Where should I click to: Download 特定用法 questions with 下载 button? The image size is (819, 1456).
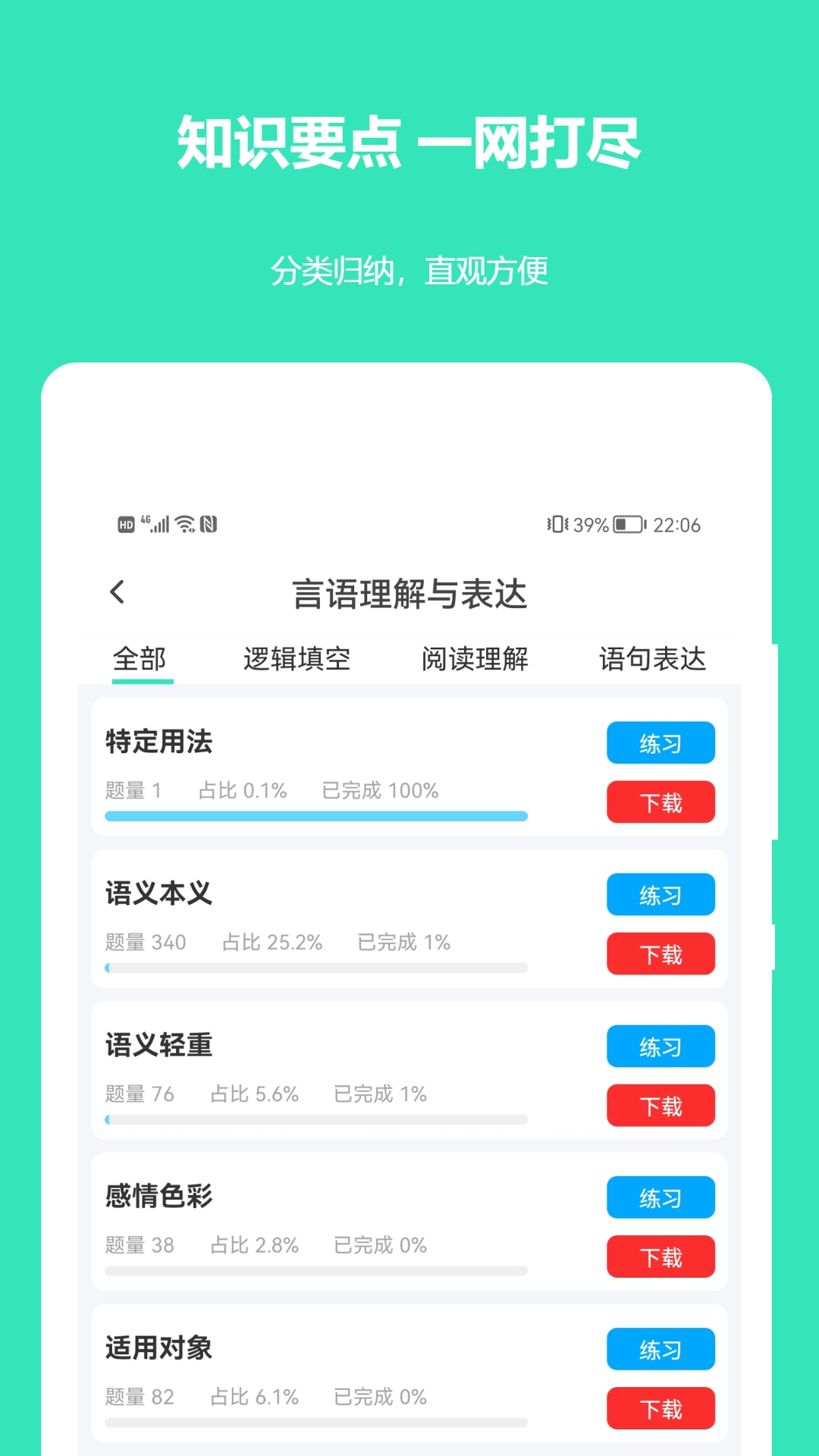[x=661, y=802]
